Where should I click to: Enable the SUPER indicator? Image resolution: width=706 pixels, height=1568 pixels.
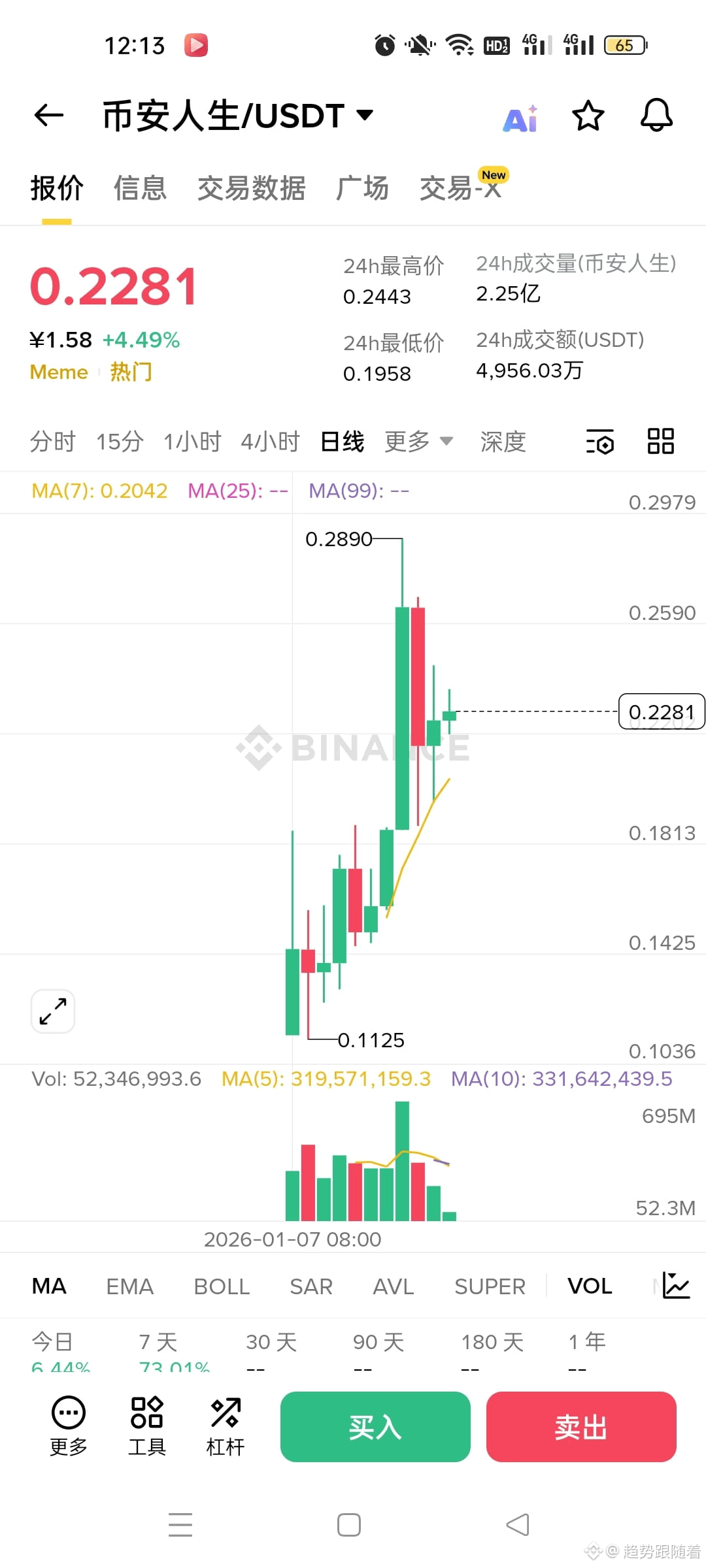[x=490, y=1286]
